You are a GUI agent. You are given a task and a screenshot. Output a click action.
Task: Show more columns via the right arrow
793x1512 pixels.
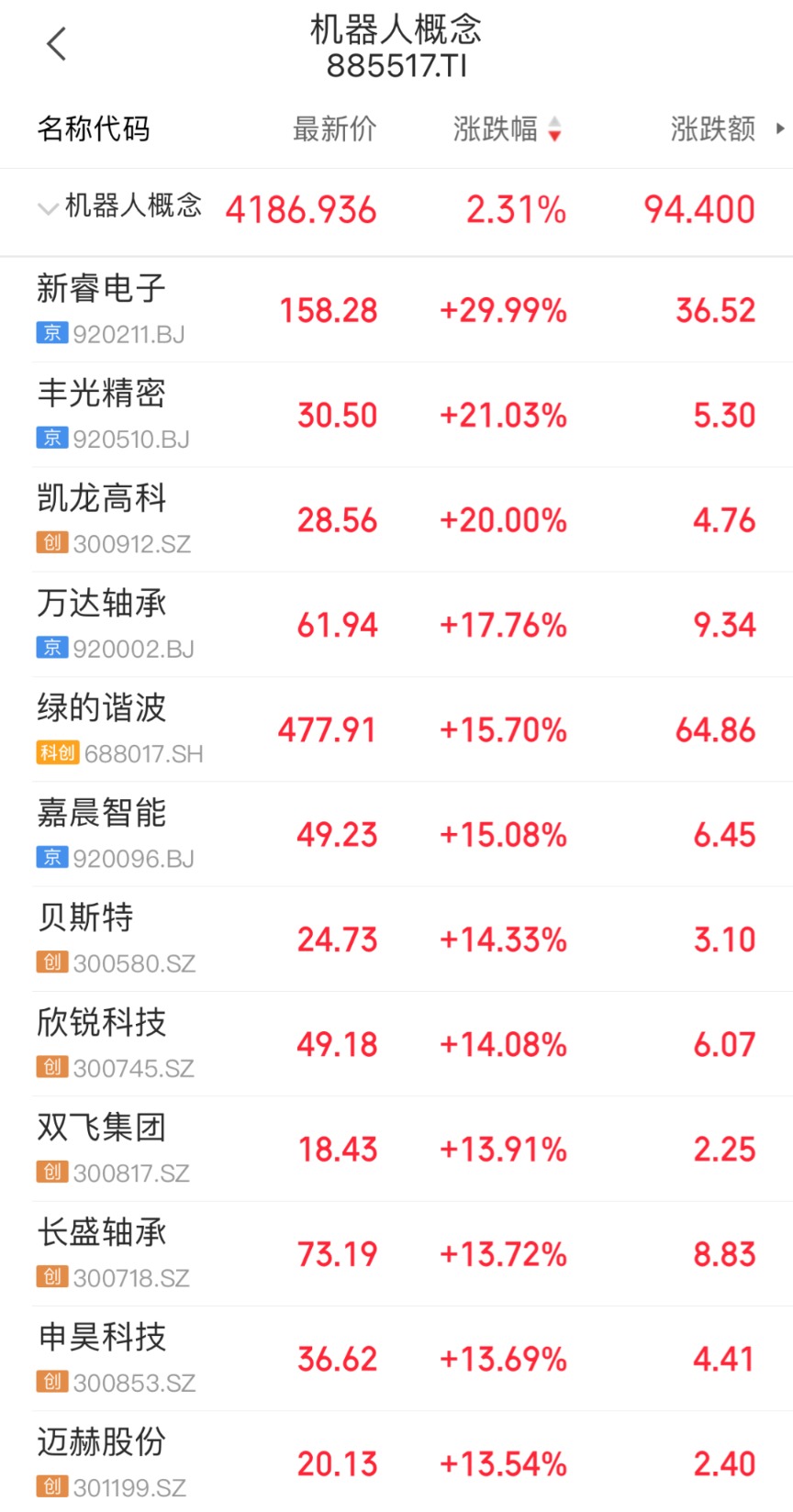pyautogui.click(x=780, y=129)
